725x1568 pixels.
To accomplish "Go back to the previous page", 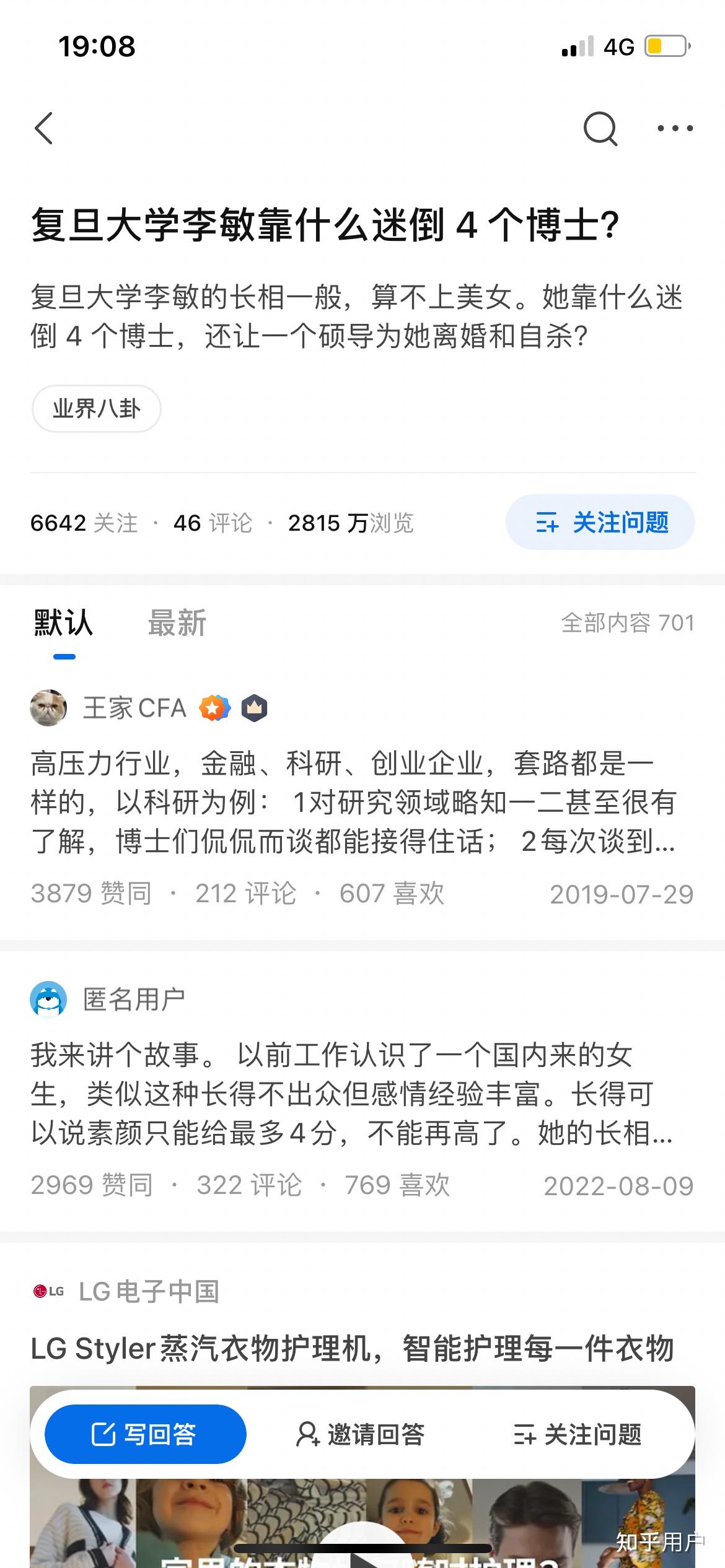I will tap(44, 129).
